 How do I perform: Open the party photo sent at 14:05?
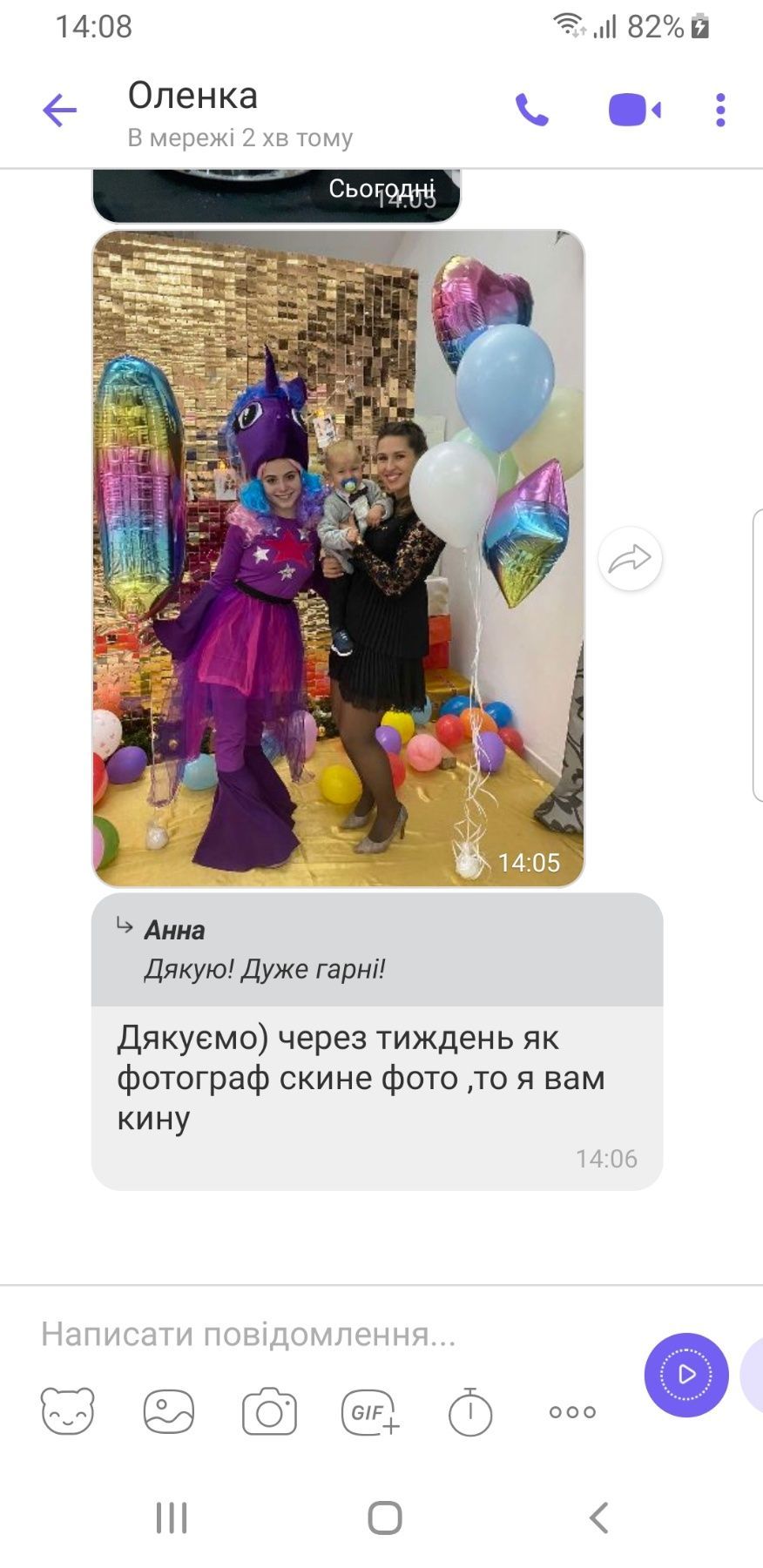(x=338, y=557)
